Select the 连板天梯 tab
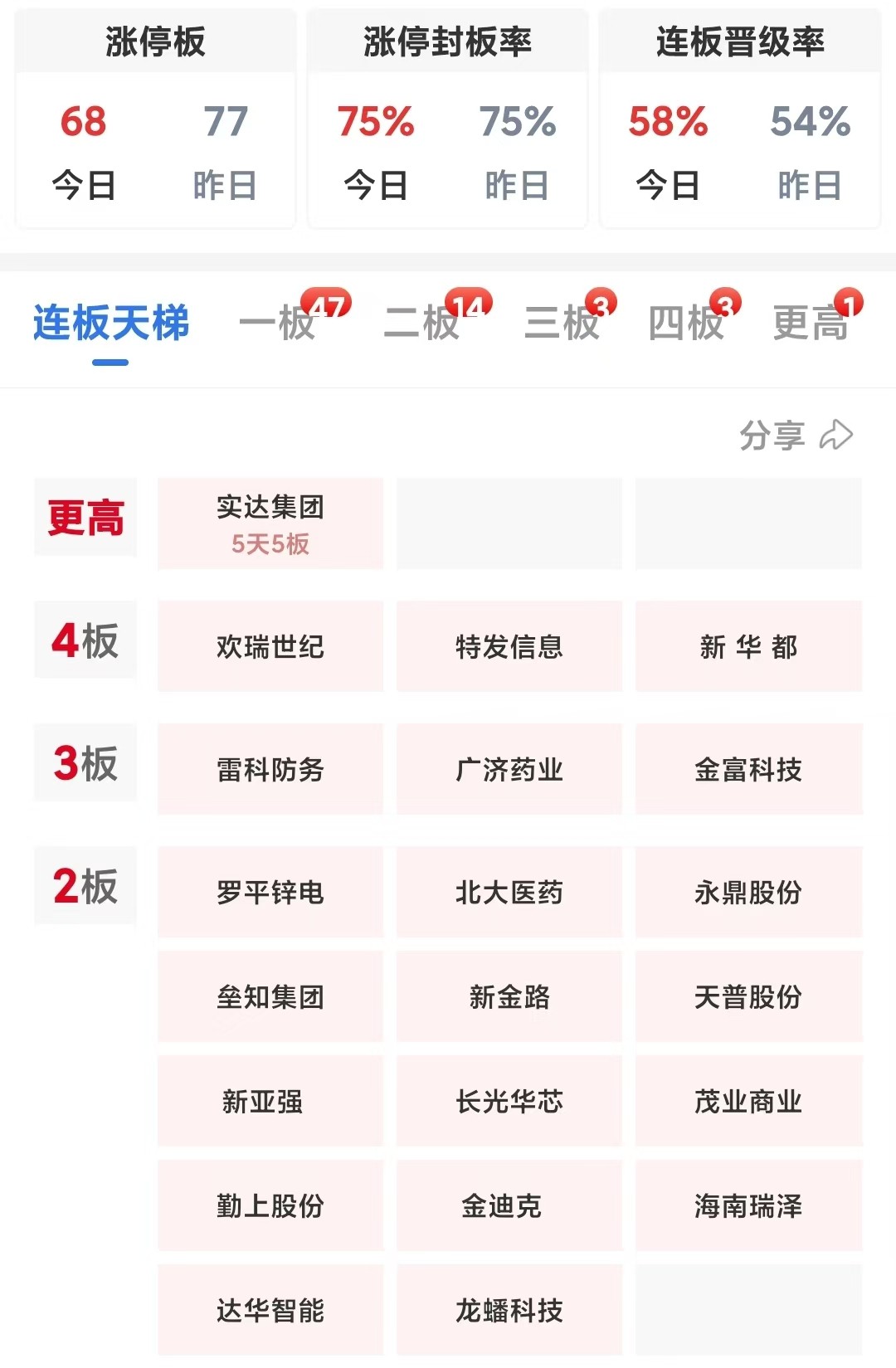This screenshot has height=1368, width=896. pyautogui.click(x=111, y=323)
